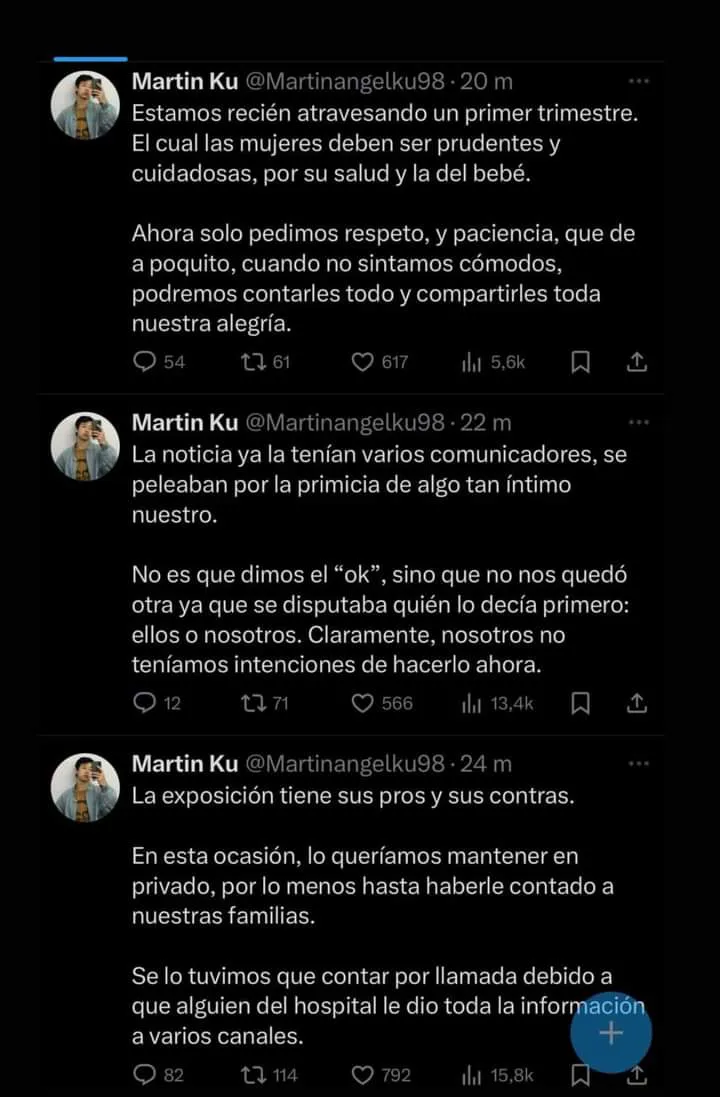
Task: Bookmark the tweet about la primicia
Action: [580, 703]
